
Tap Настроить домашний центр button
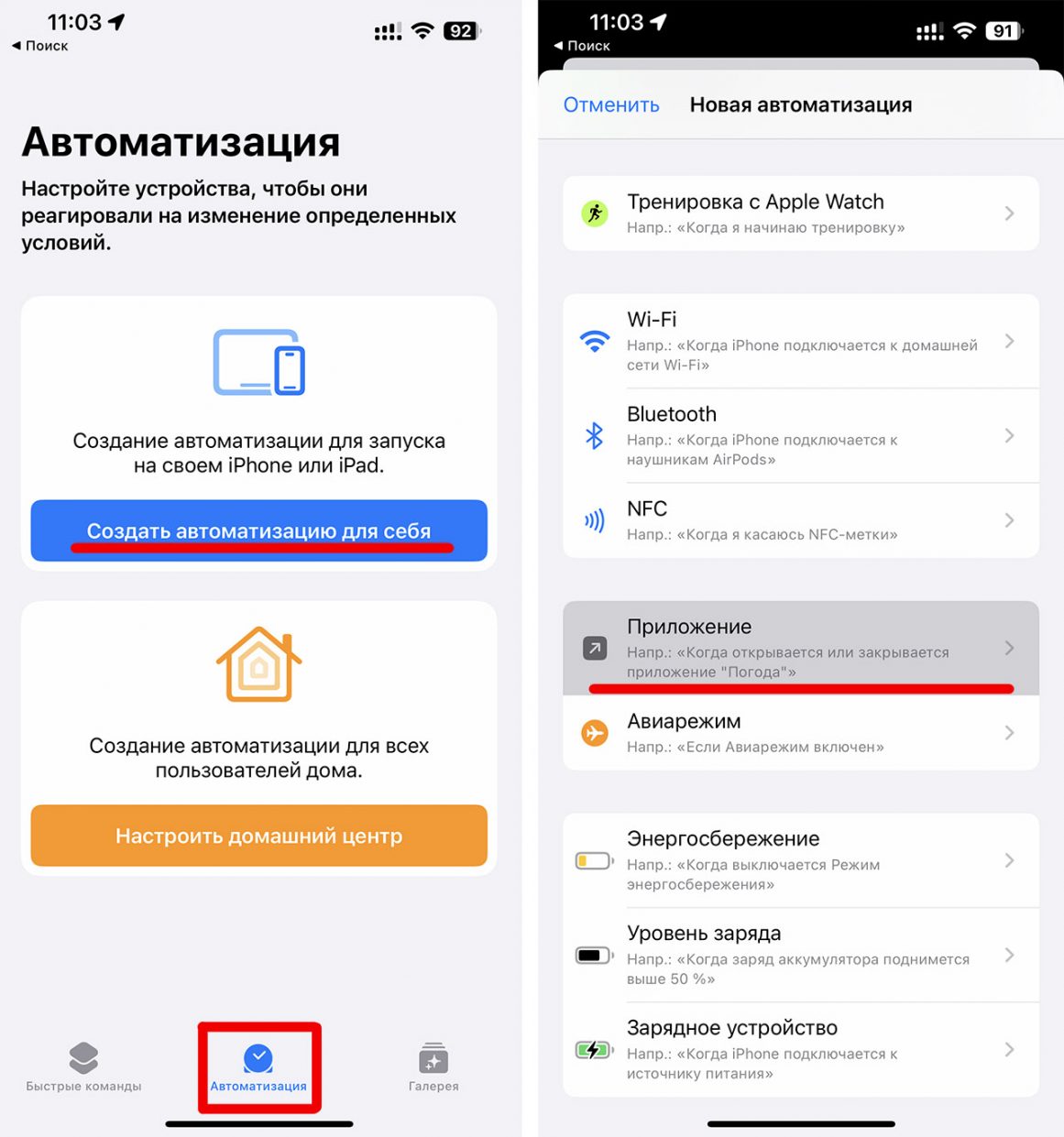coord(258,836)
